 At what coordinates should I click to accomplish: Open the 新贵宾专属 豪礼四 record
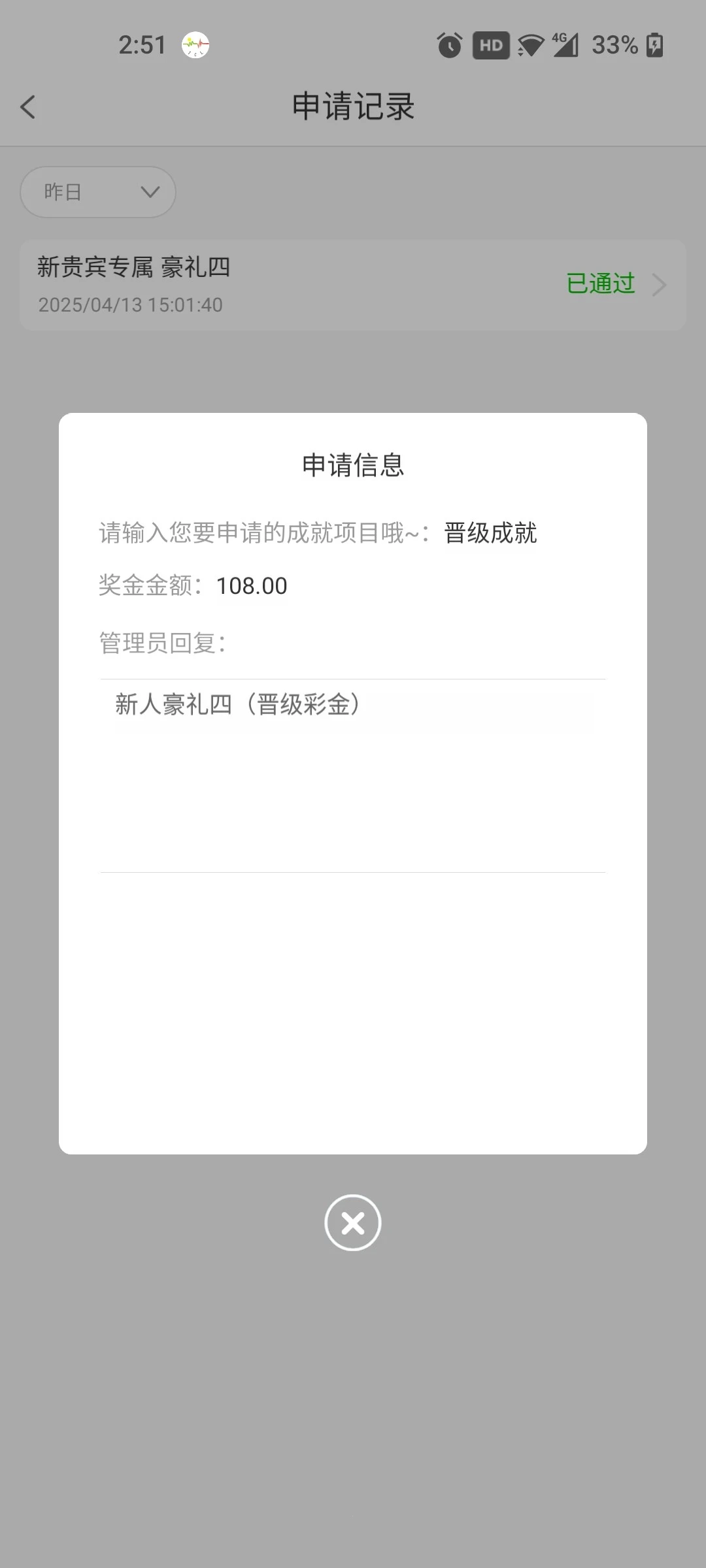[x=353, y=285]
